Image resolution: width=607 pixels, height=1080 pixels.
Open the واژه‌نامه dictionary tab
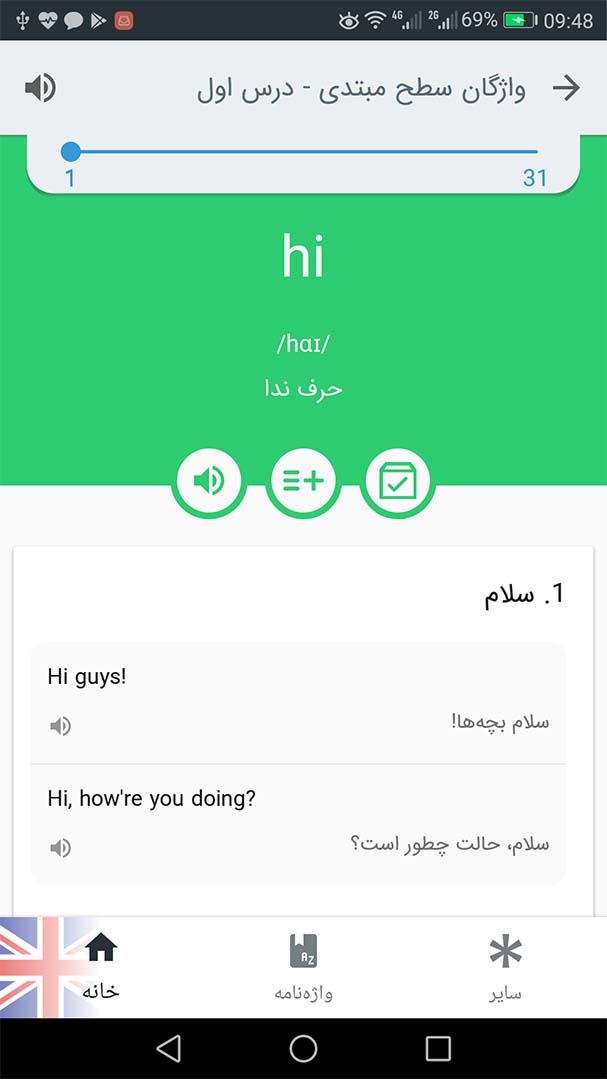pyautogui.click(x=303, y=967)
